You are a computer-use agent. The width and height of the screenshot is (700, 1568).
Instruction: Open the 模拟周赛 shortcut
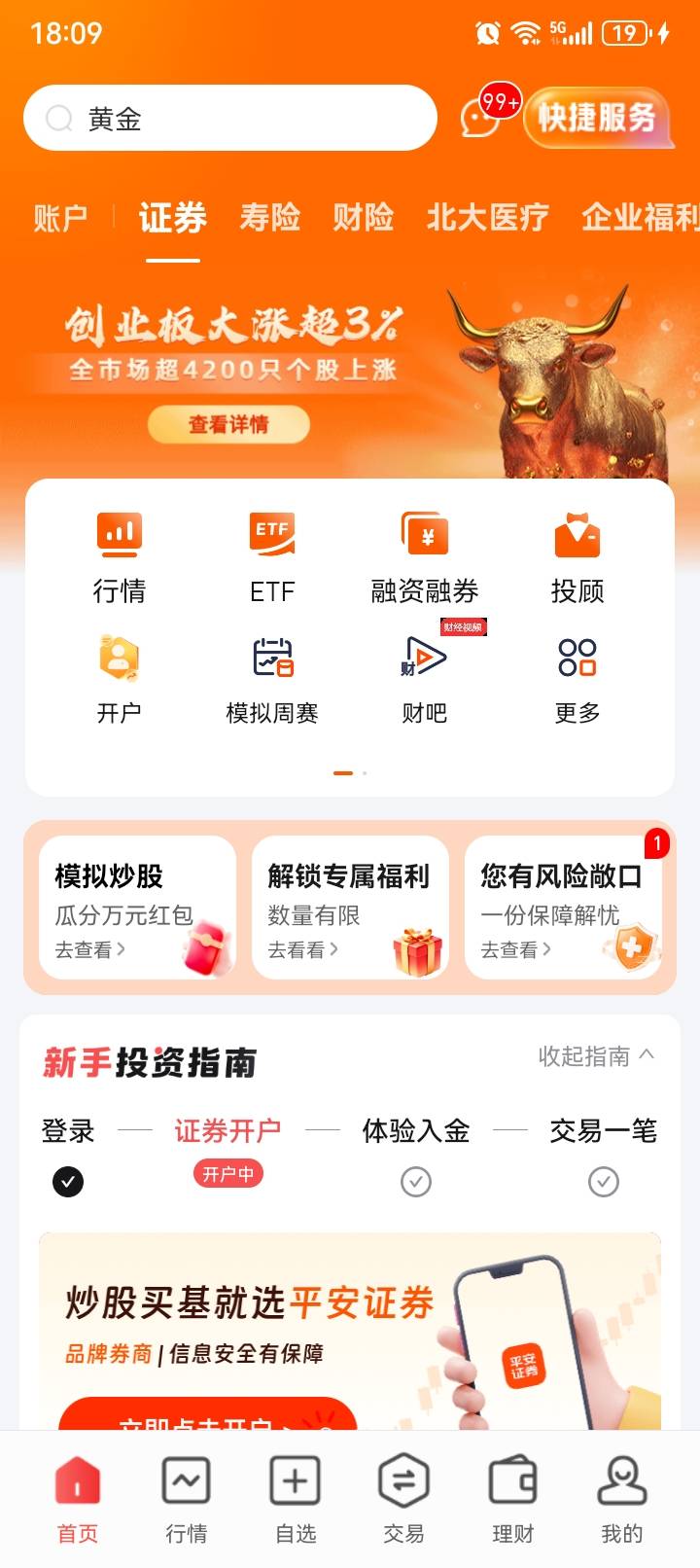pos(272,680)
